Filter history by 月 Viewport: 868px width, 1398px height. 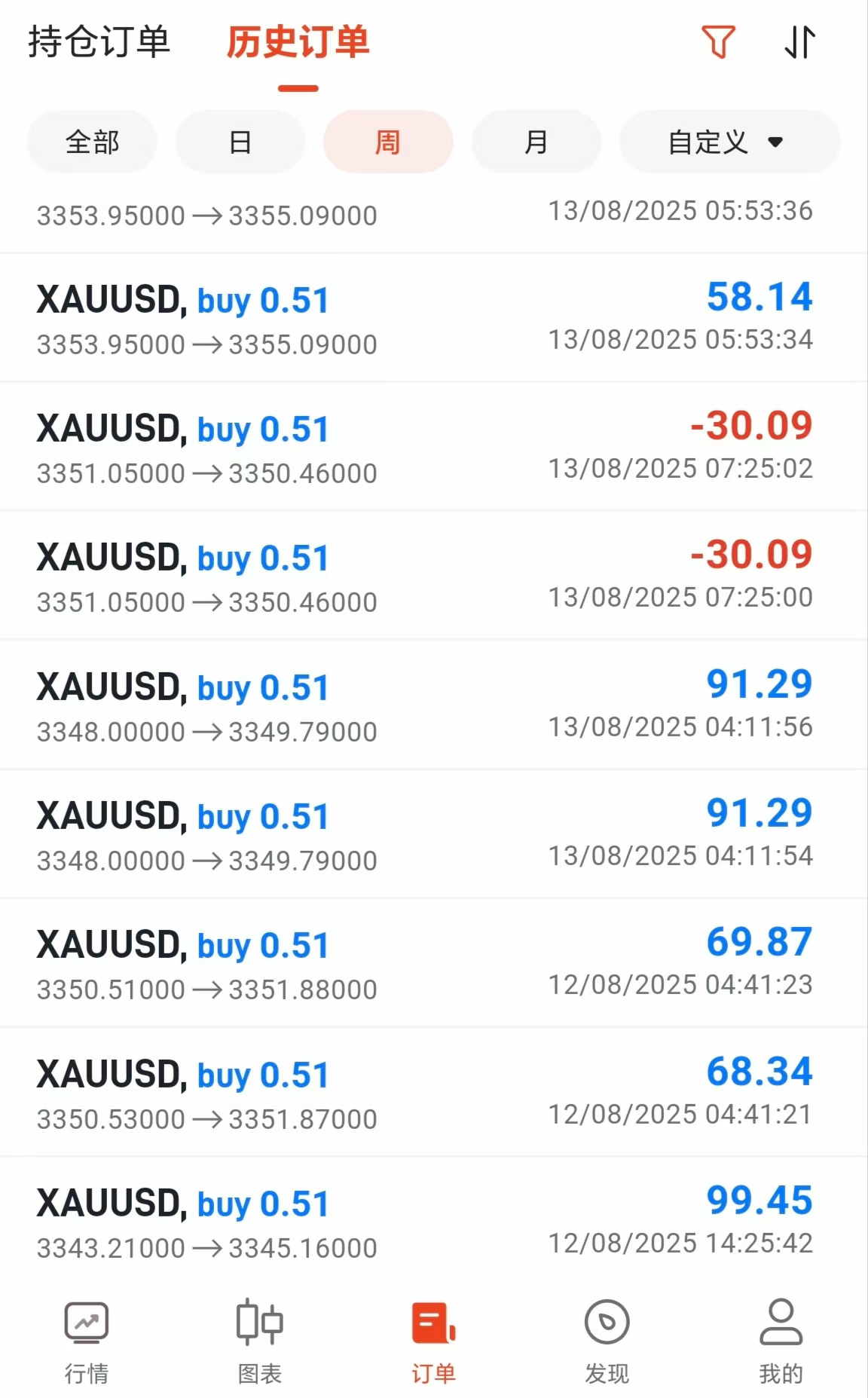536,142
